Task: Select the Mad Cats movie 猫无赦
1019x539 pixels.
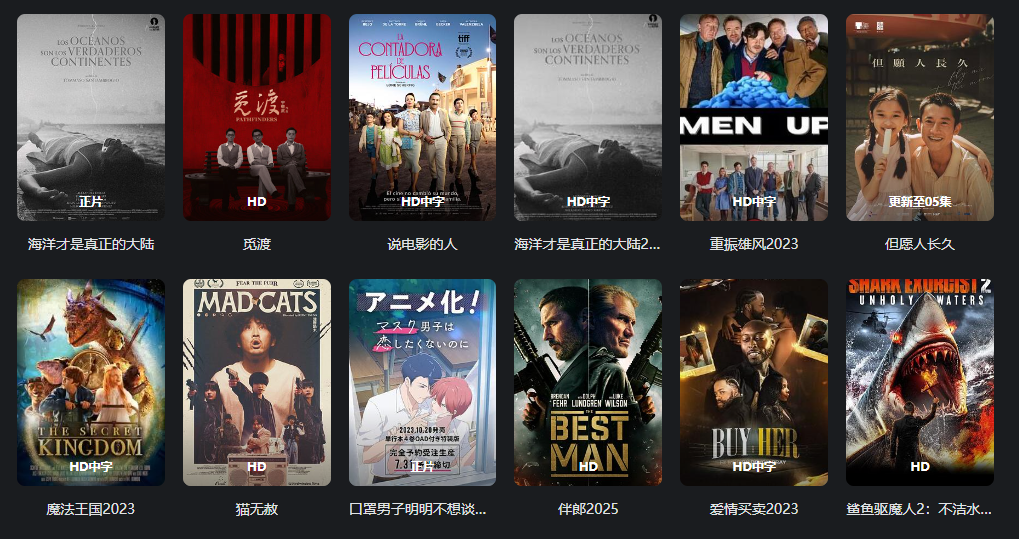Action: pos(257,382)
